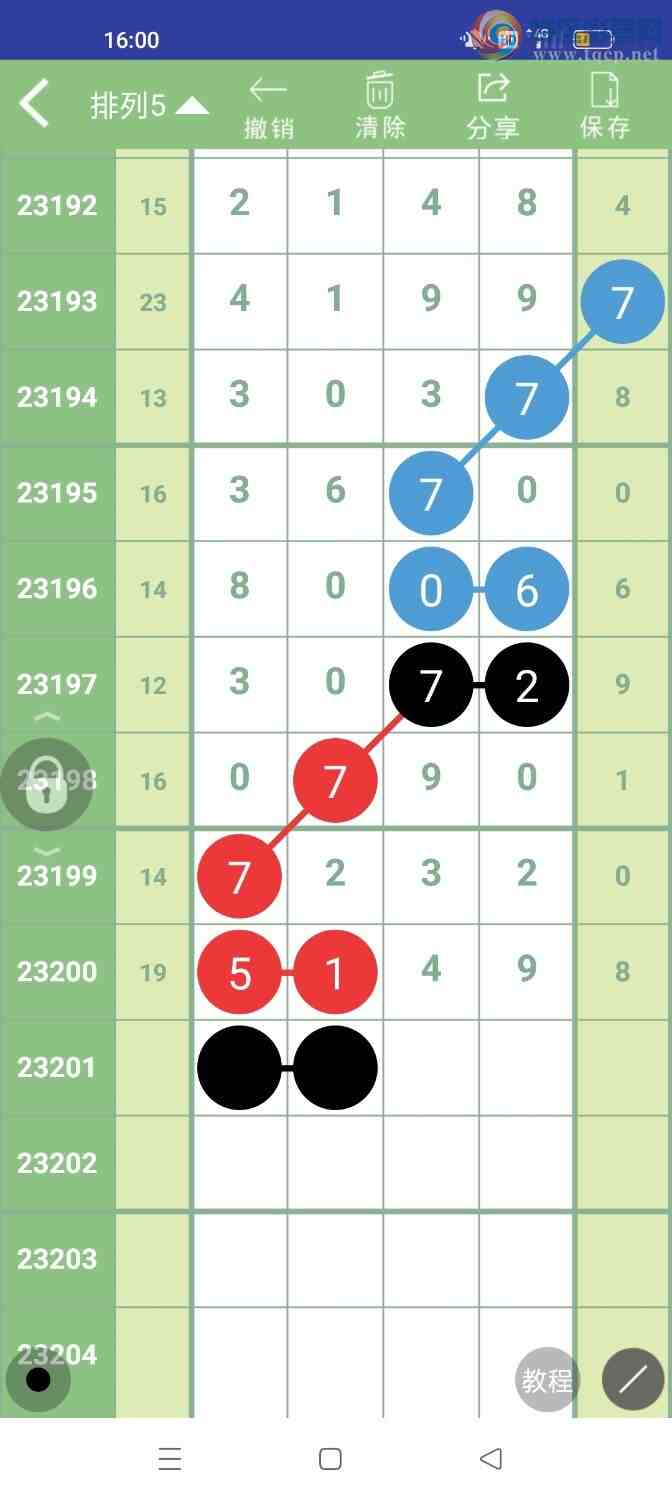Image resolution: width=672 pixels, height=1500 pixels.
Task: Tap the downward chevron below the lock
Action: 47,851
